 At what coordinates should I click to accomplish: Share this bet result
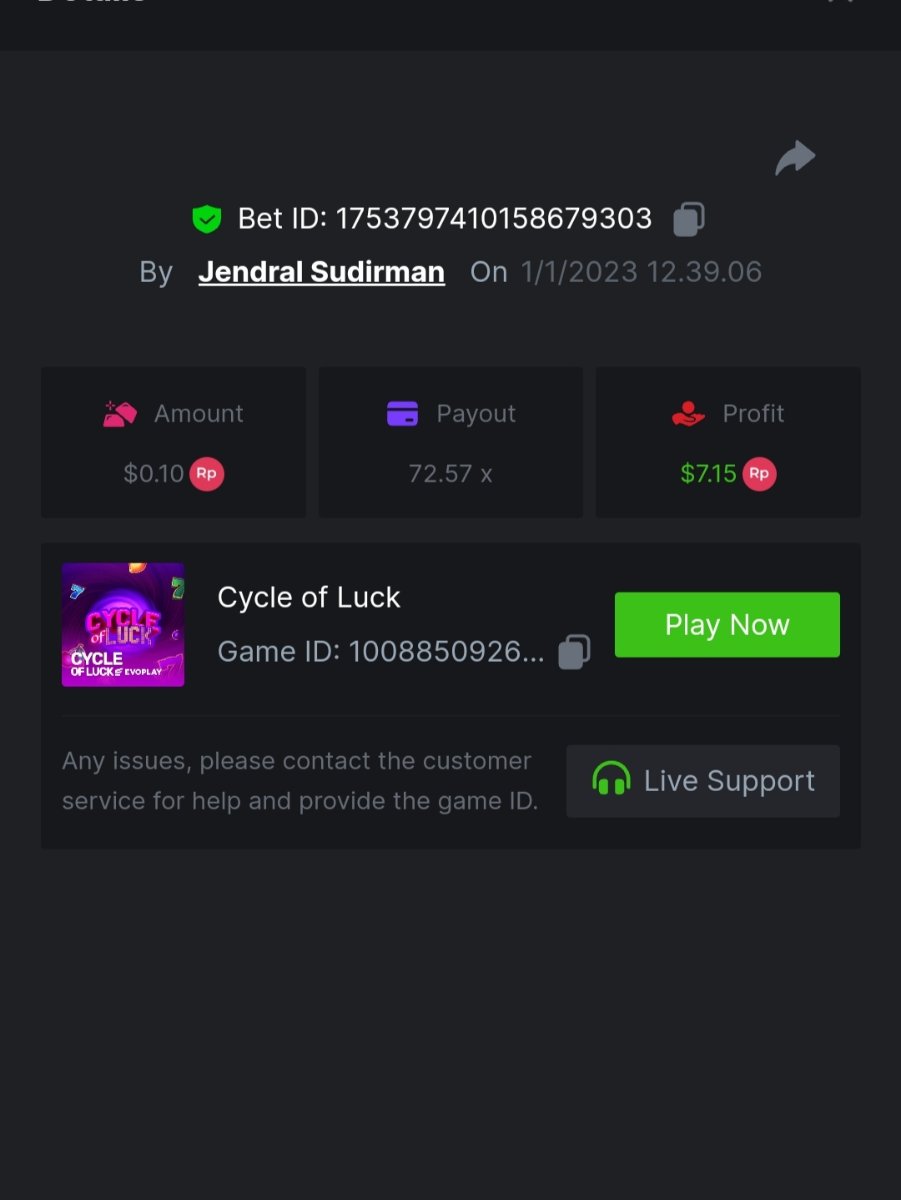point(795,158)
